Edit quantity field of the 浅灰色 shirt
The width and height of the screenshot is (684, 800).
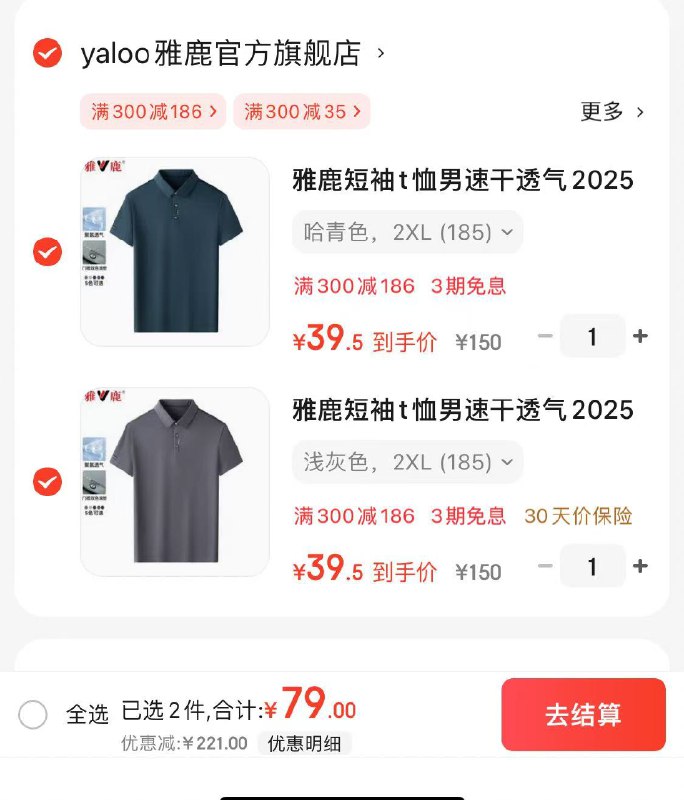[592, 566]
